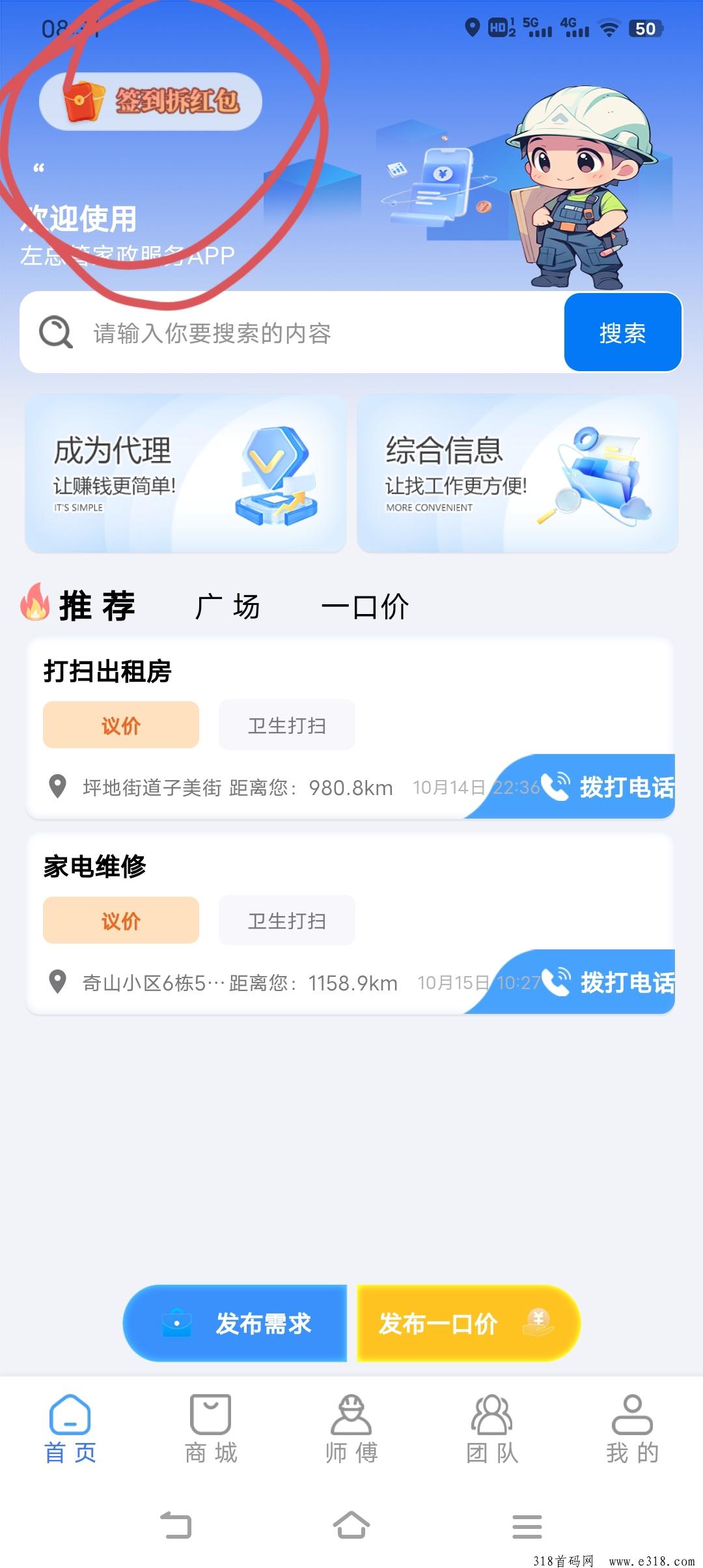Tap the 签到拆红包 sign-in button
Viewport: 703px width, 1568px height.
pos(151,102)
